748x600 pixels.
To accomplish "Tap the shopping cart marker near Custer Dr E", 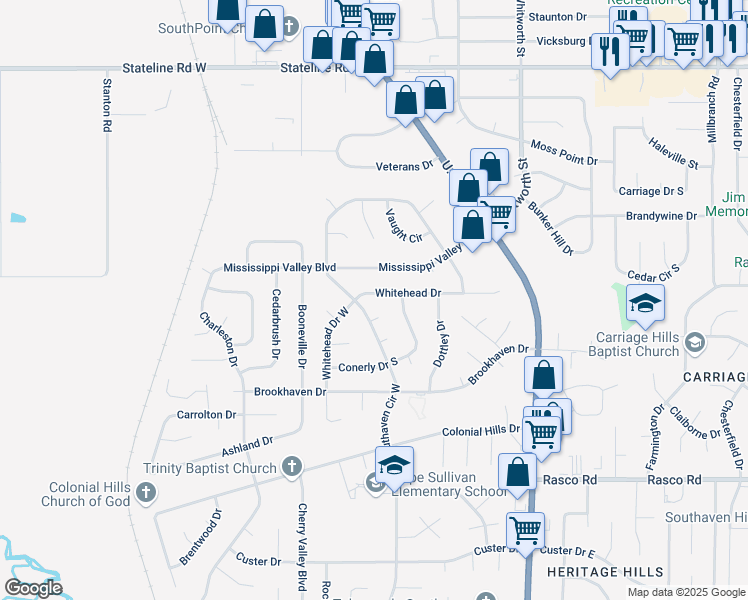I will (x=525, y=532).
